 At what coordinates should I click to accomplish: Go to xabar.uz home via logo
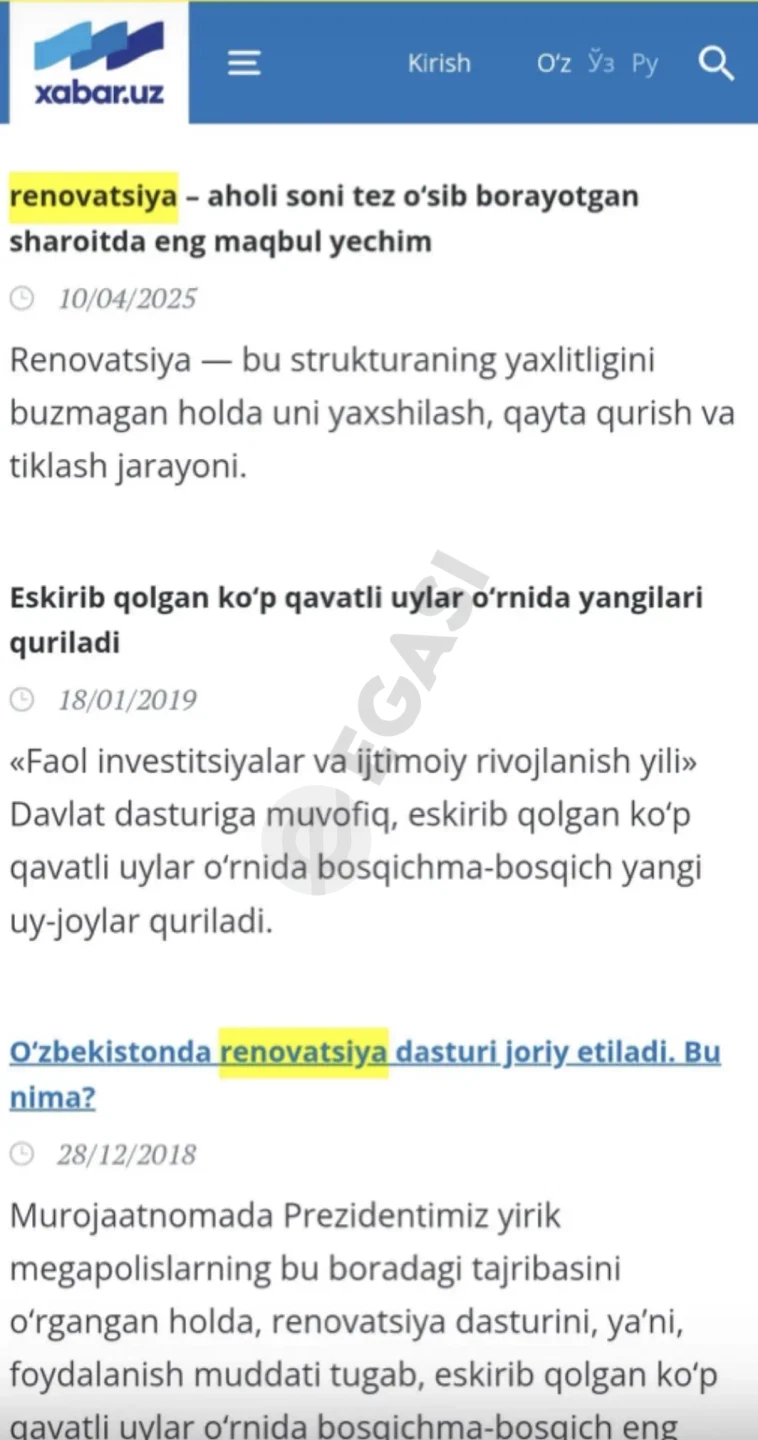[98, 62]
